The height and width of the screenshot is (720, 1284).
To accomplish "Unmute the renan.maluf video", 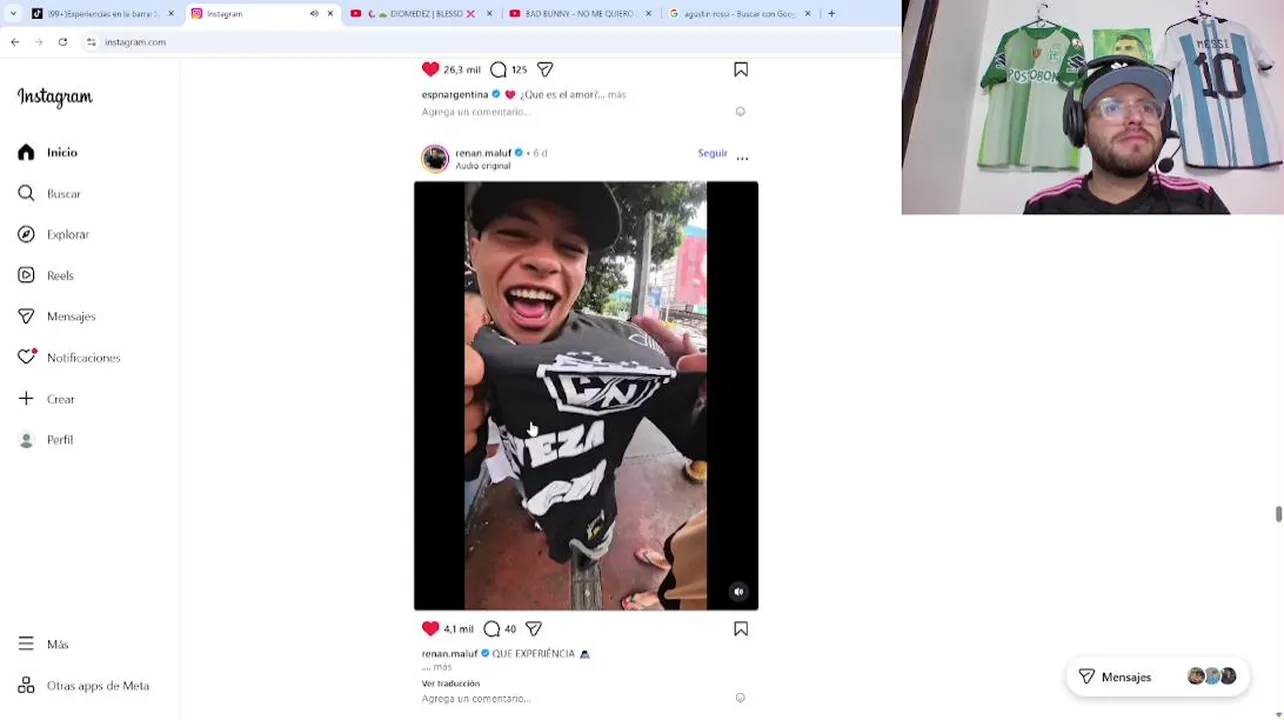I will (x=739, y=592).
